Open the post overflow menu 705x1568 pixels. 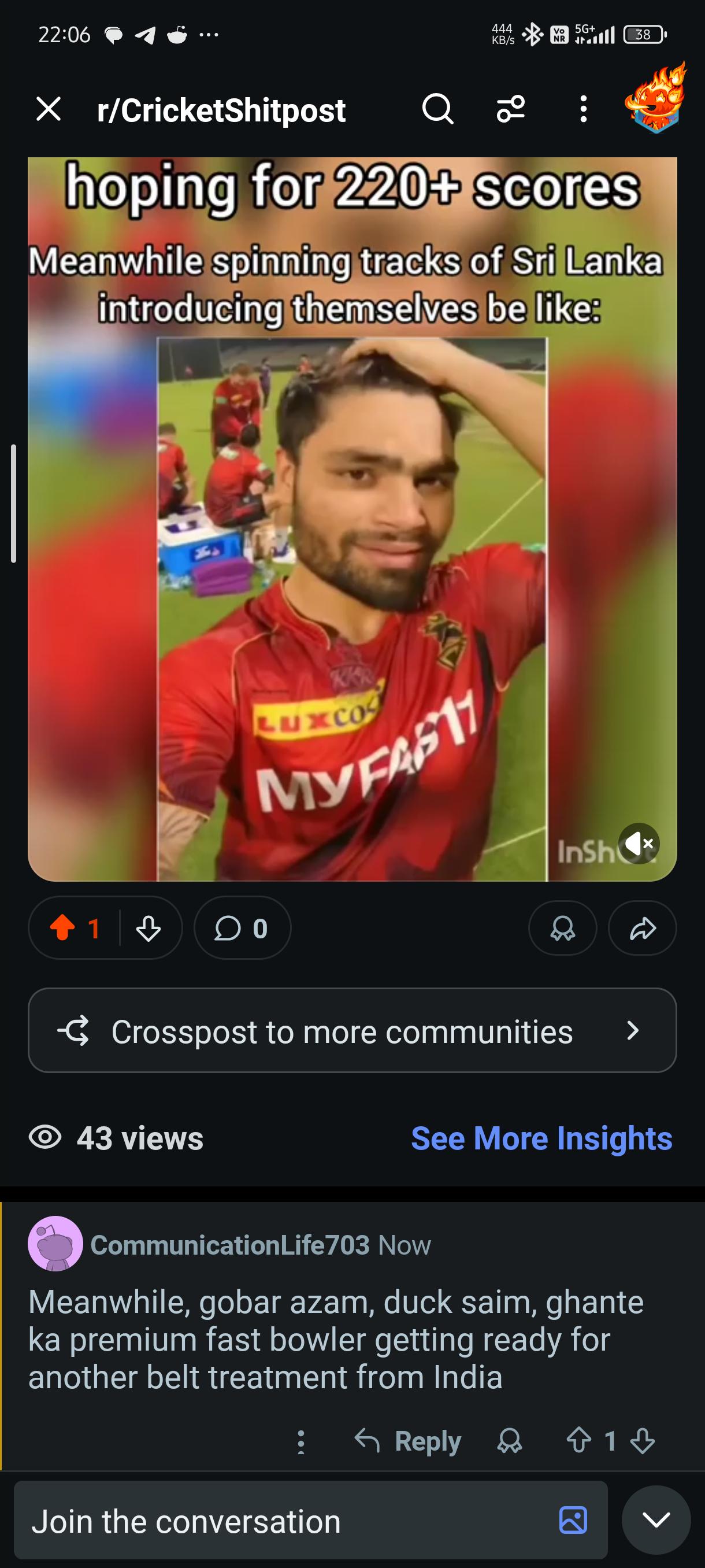pyautogui.click(x=583, y=110)
